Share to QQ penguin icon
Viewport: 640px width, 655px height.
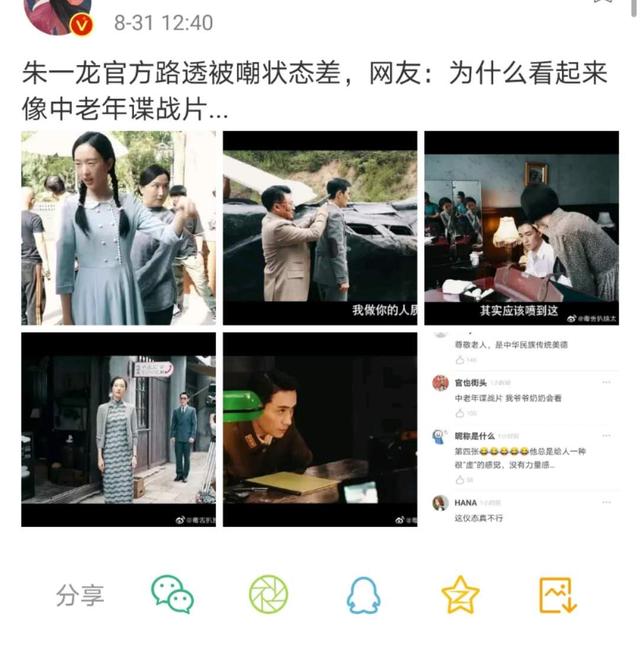(363, 595)
